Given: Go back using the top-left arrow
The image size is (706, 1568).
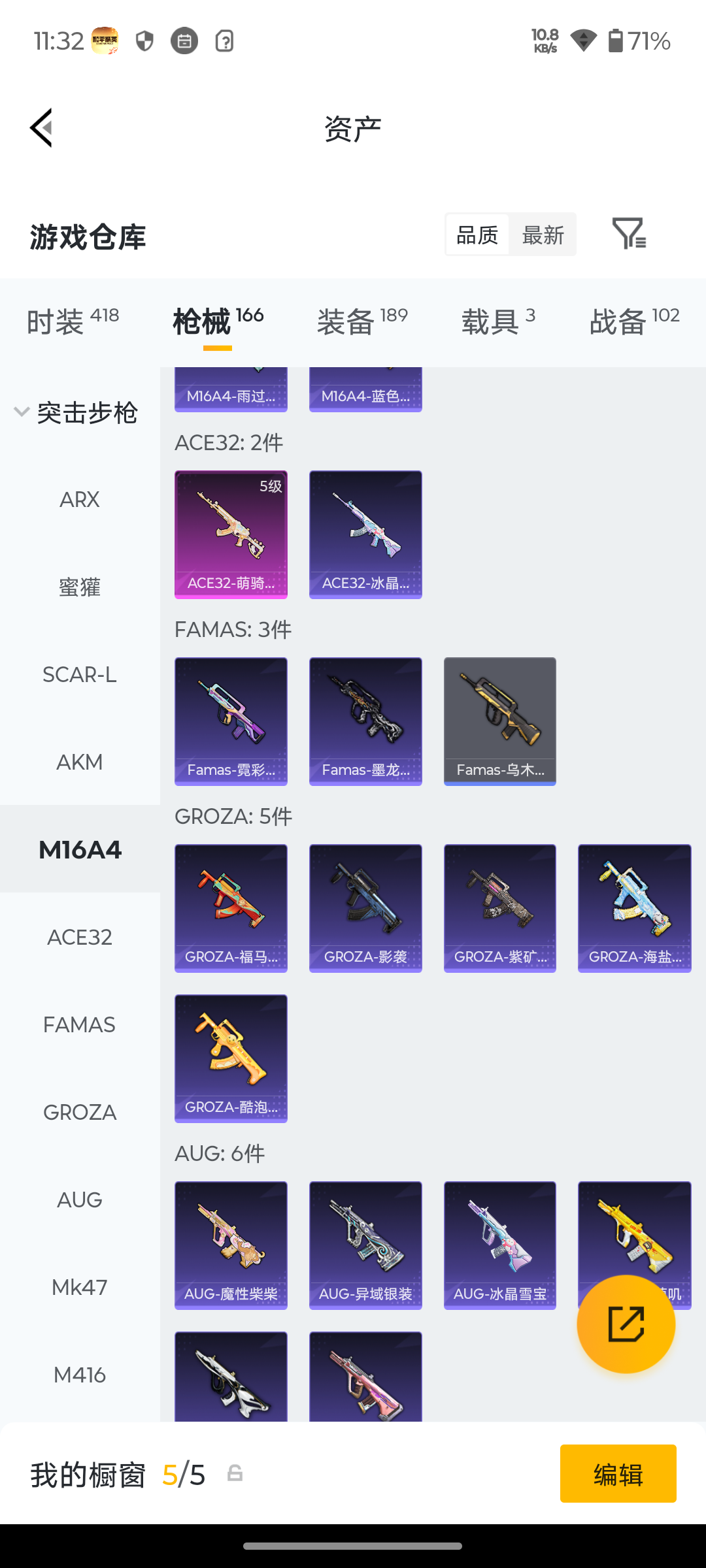Looking at the screenshot, I should pyautogui.click(x=41, y=127).
